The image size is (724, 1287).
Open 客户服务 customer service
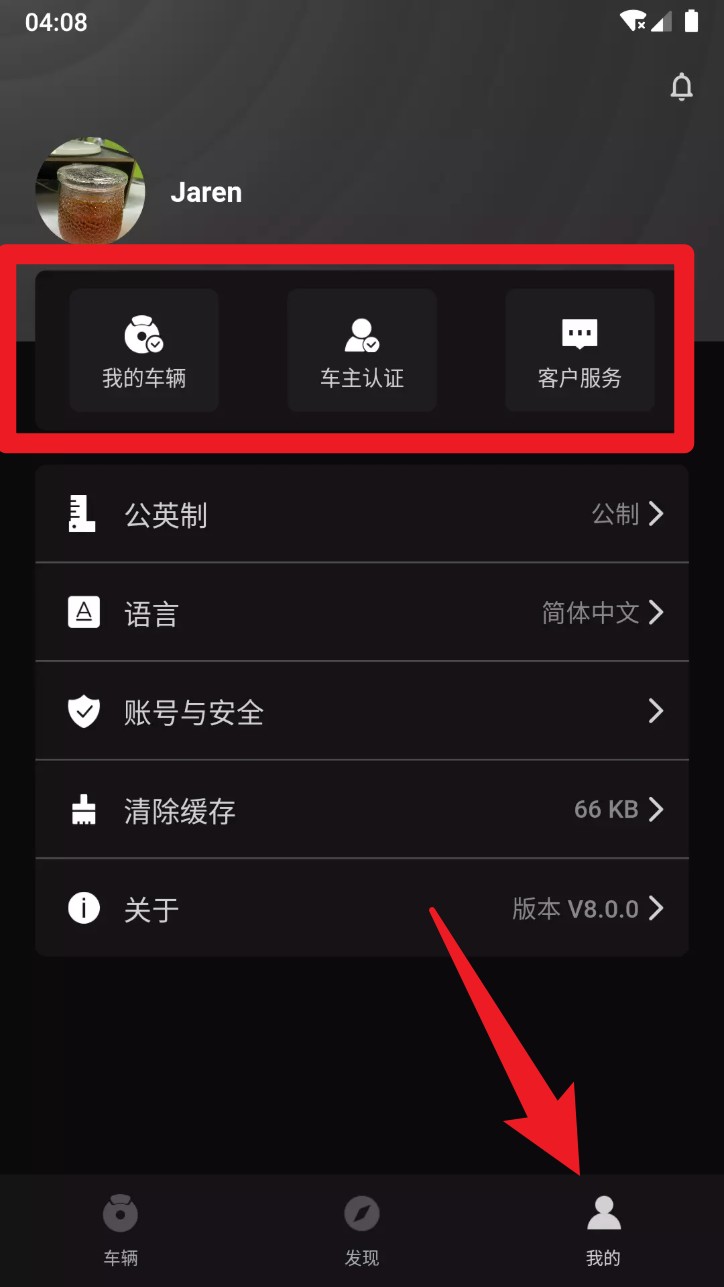[x=579, y=350]
